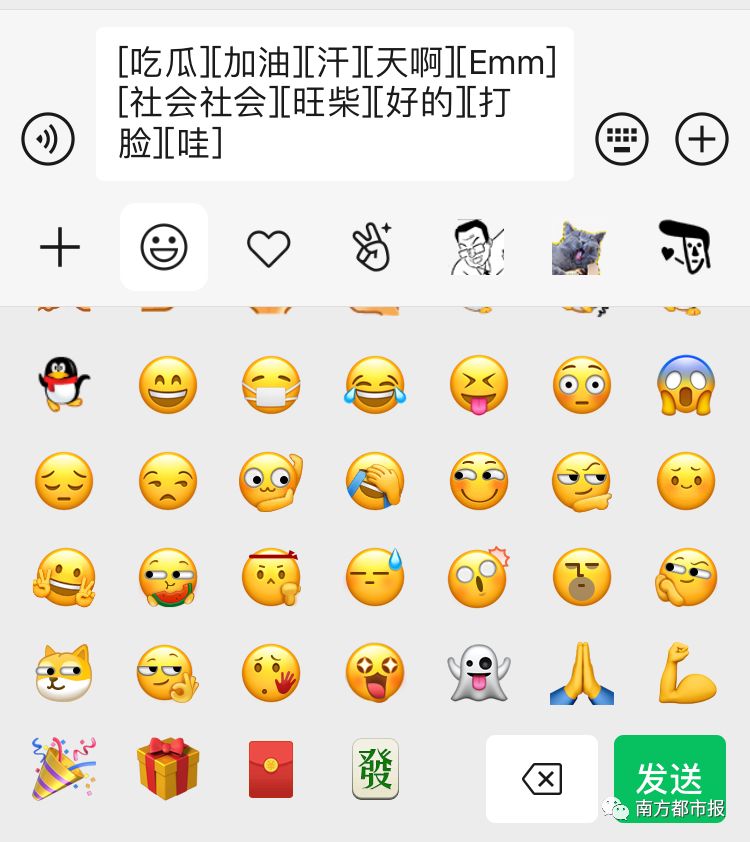Screen dimensions: 750x842
Task: Switch back to the keyboard
Action: (x=622, y=138)
